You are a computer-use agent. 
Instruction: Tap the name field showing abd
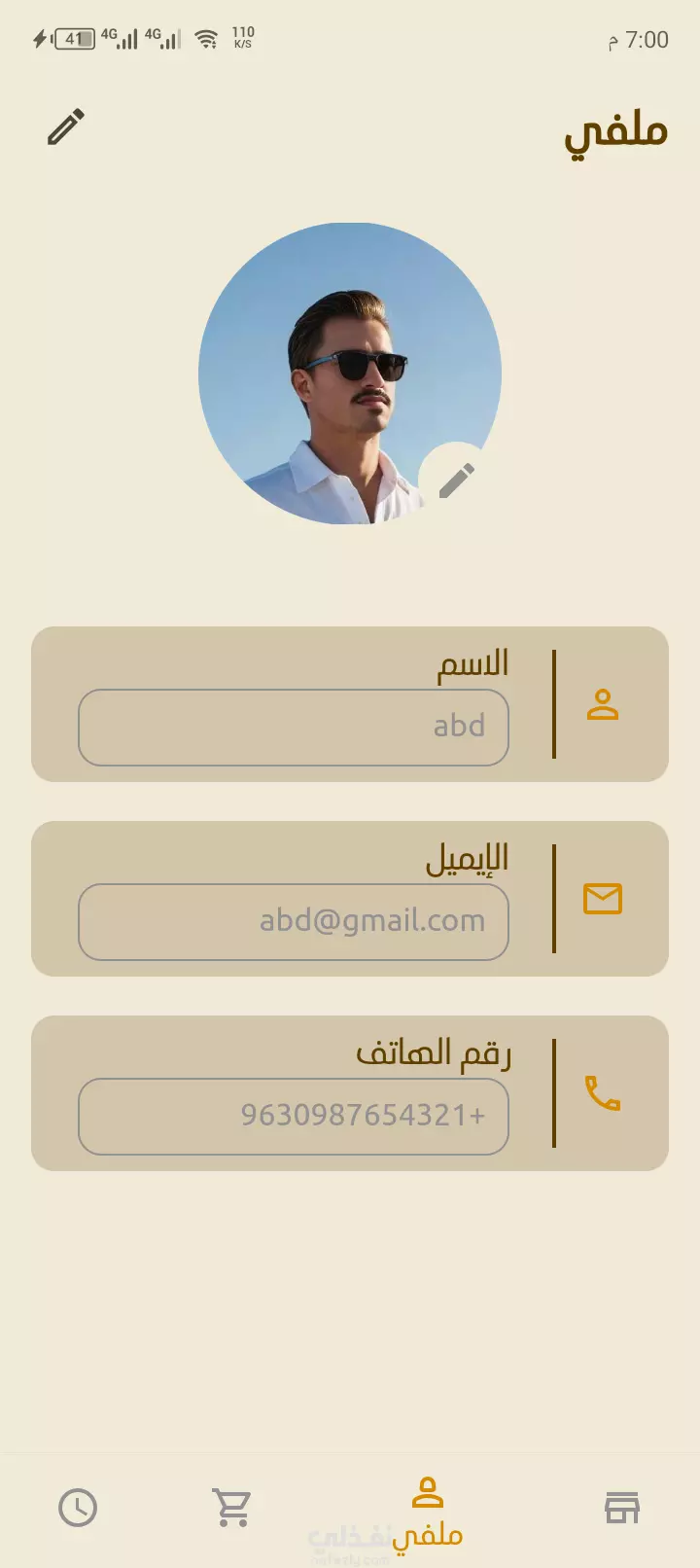tap(294, 728)
